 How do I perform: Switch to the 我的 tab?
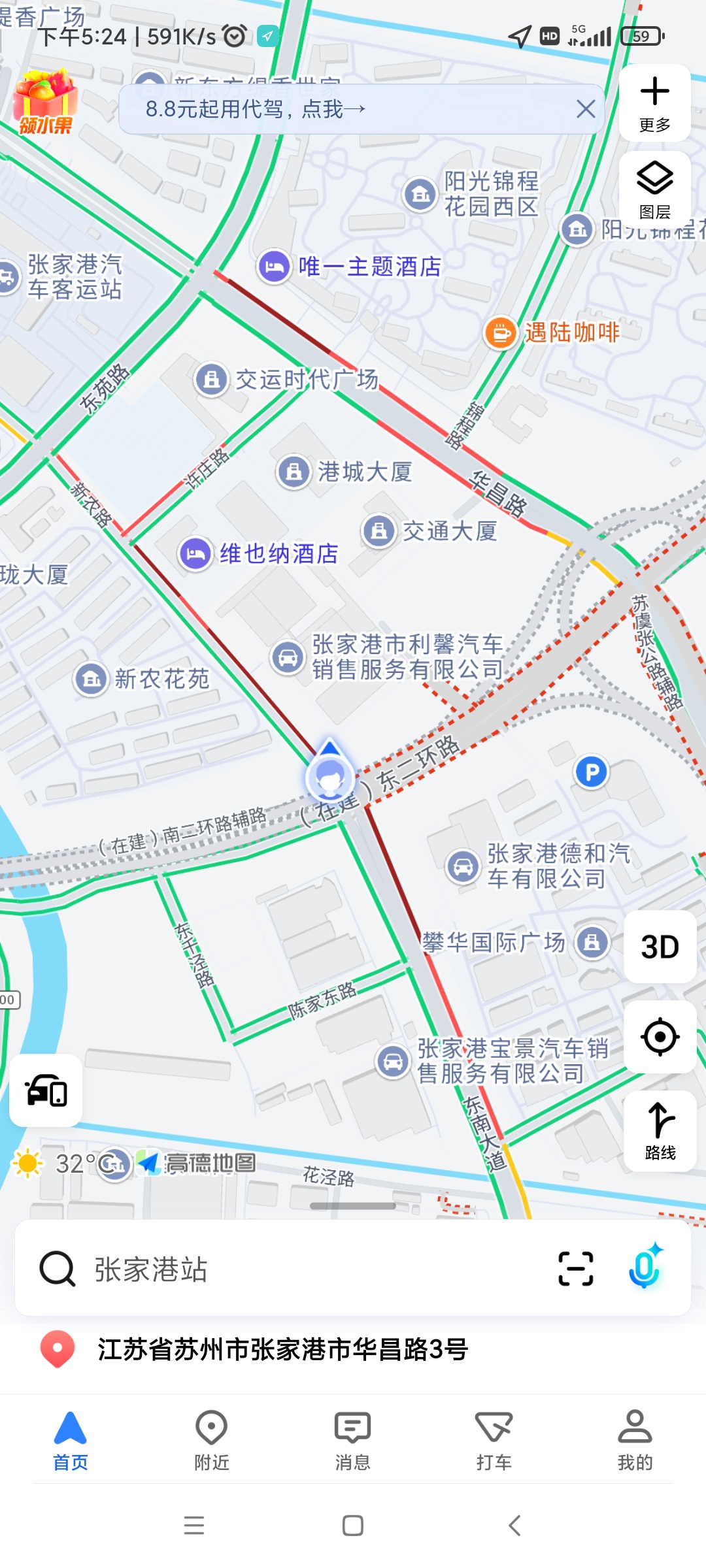635,1441
